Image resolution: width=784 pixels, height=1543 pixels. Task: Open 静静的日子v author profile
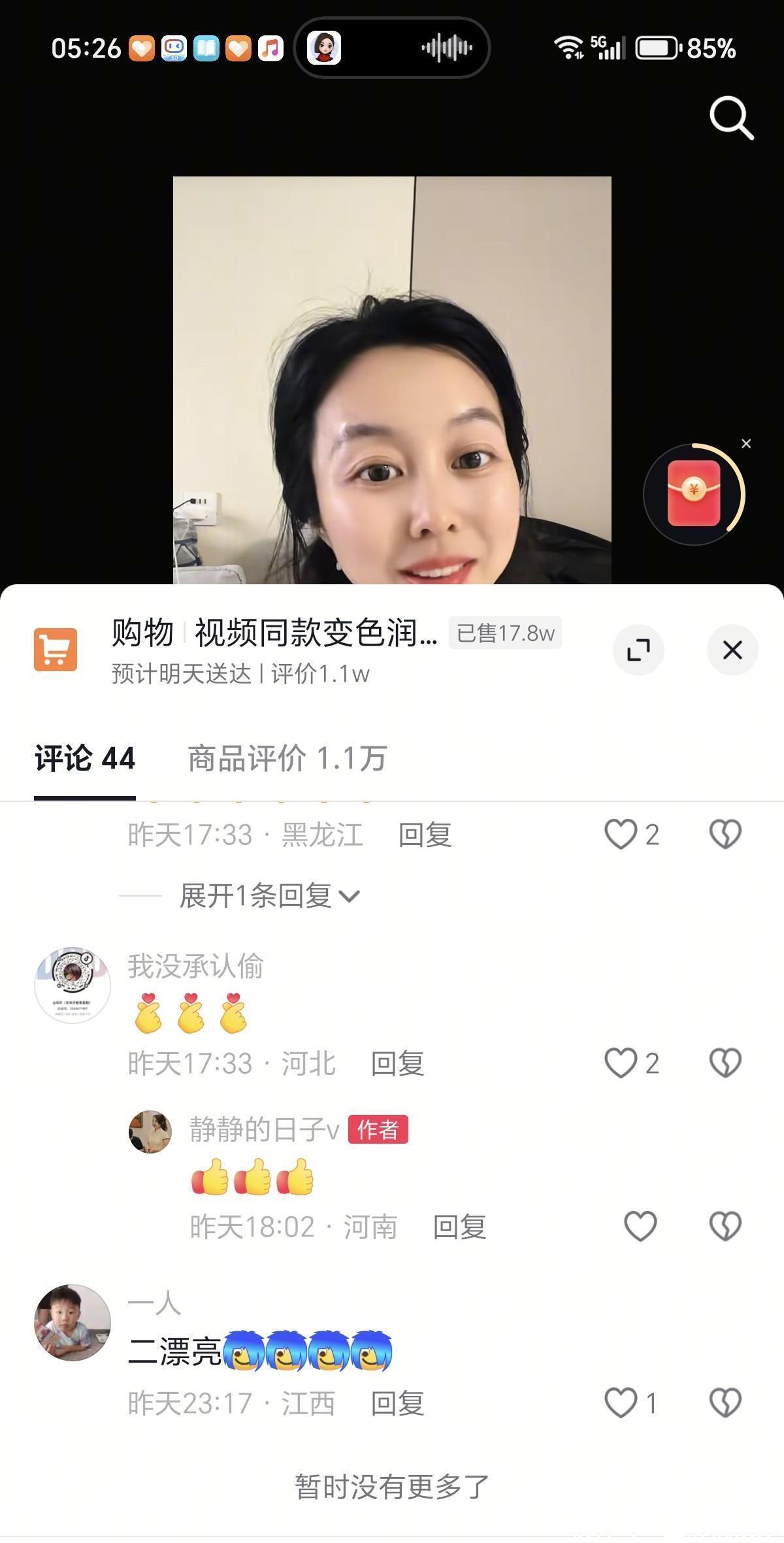coord(150,1132)
